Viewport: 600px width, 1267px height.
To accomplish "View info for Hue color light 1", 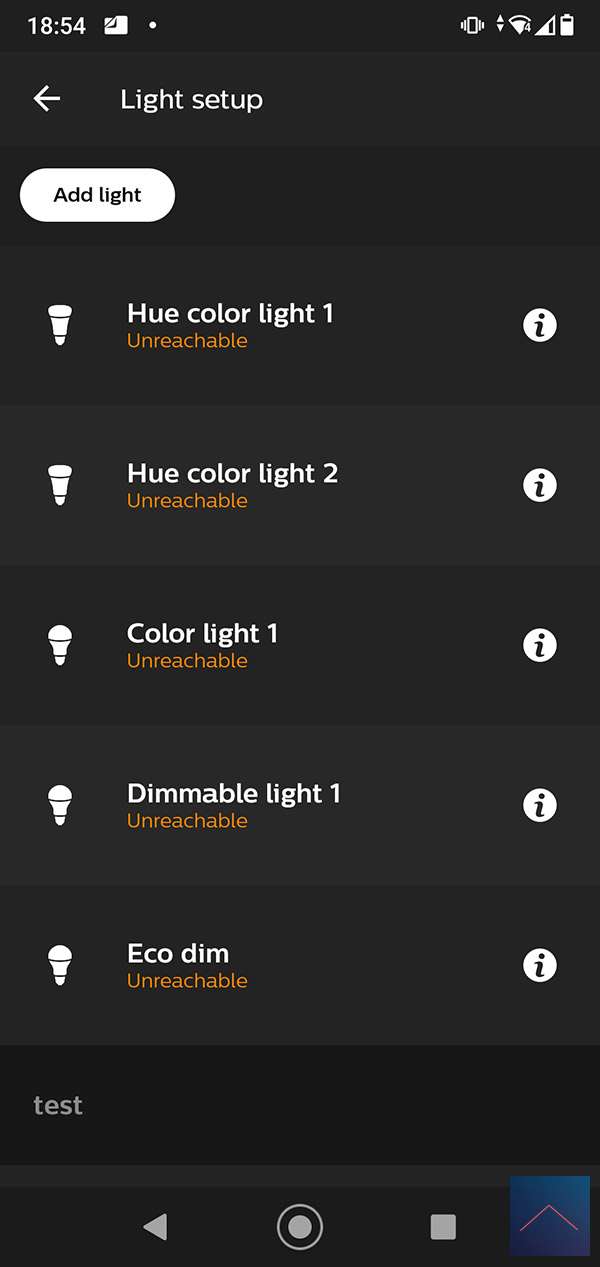I will pos(540,325).
